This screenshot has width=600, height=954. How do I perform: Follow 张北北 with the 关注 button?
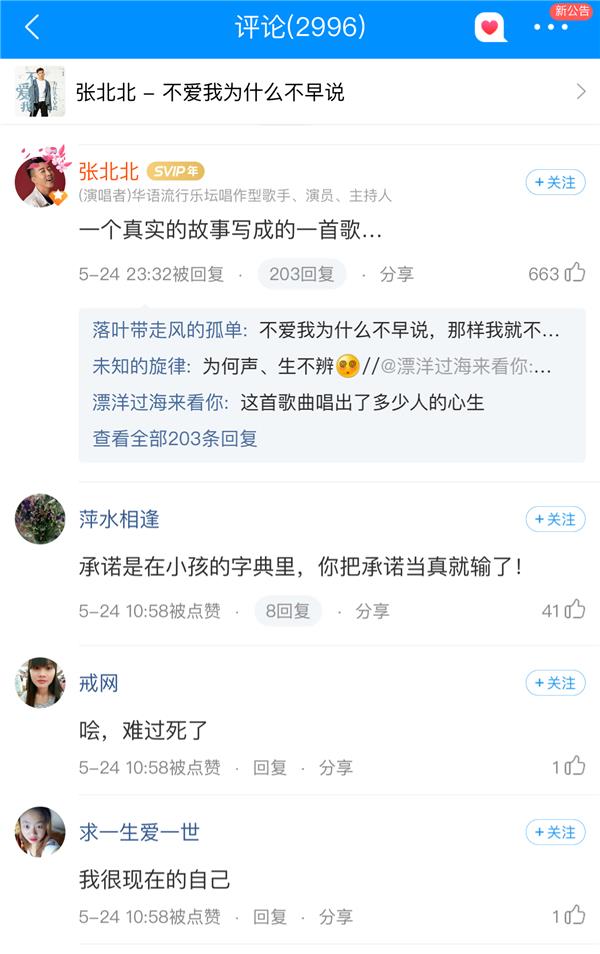point(555,182)
